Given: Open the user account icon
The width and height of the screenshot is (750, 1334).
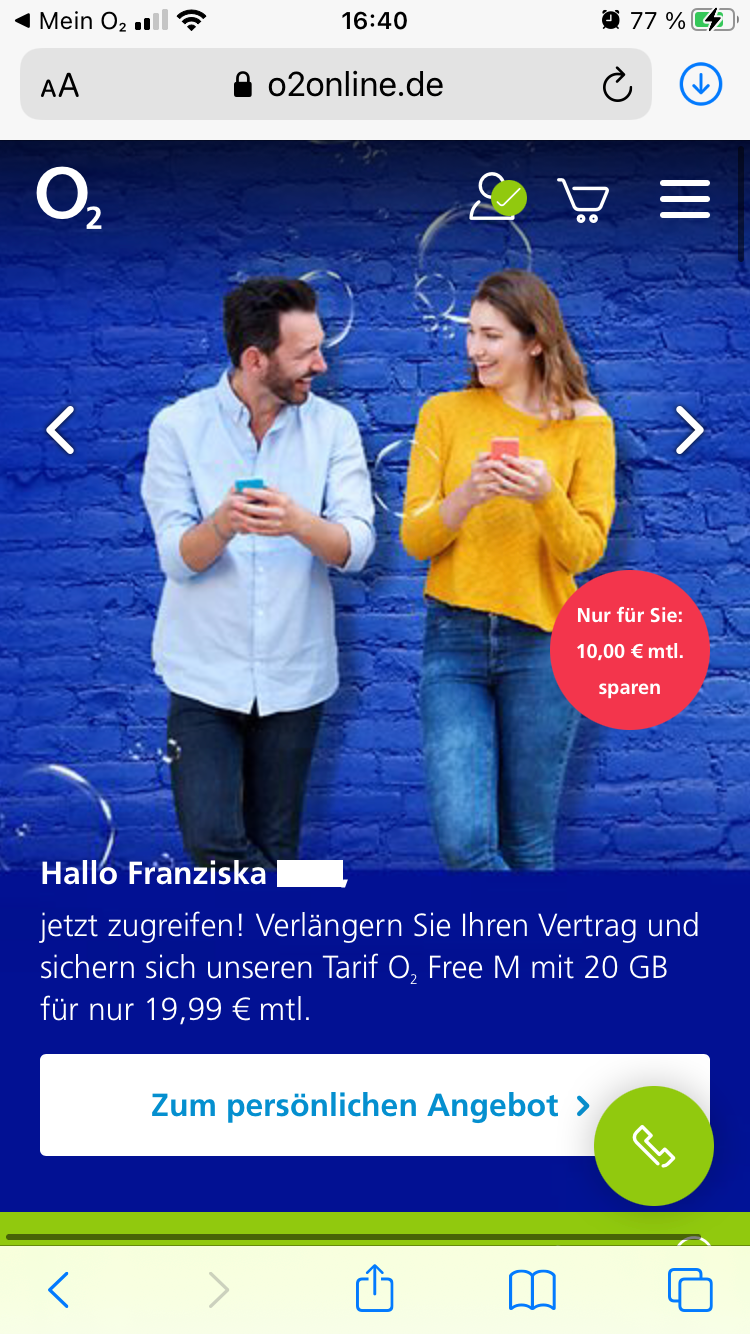Looking at the screenshot, I should 496,198.
